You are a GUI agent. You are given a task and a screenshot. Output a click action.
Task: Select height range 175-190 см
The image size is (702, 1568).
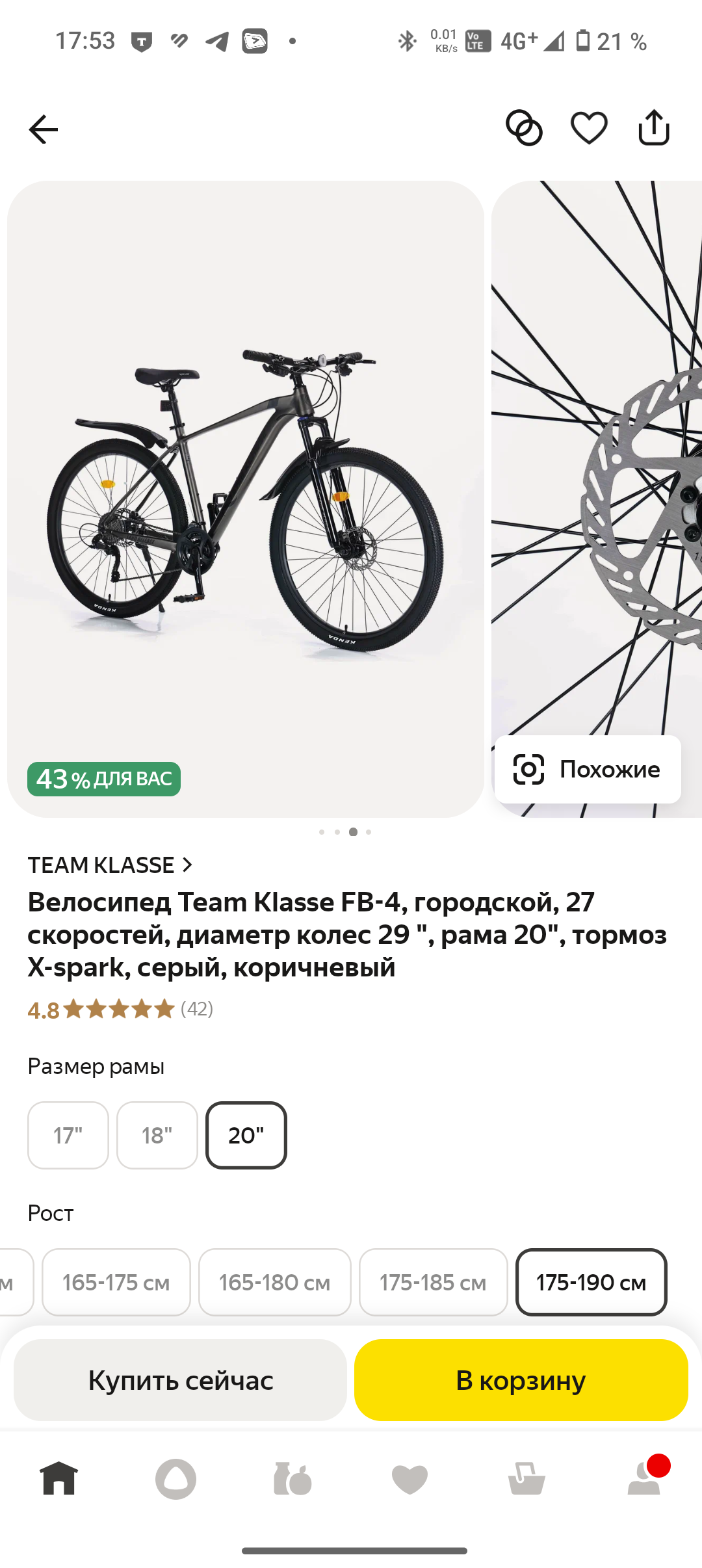point(591,1282)
